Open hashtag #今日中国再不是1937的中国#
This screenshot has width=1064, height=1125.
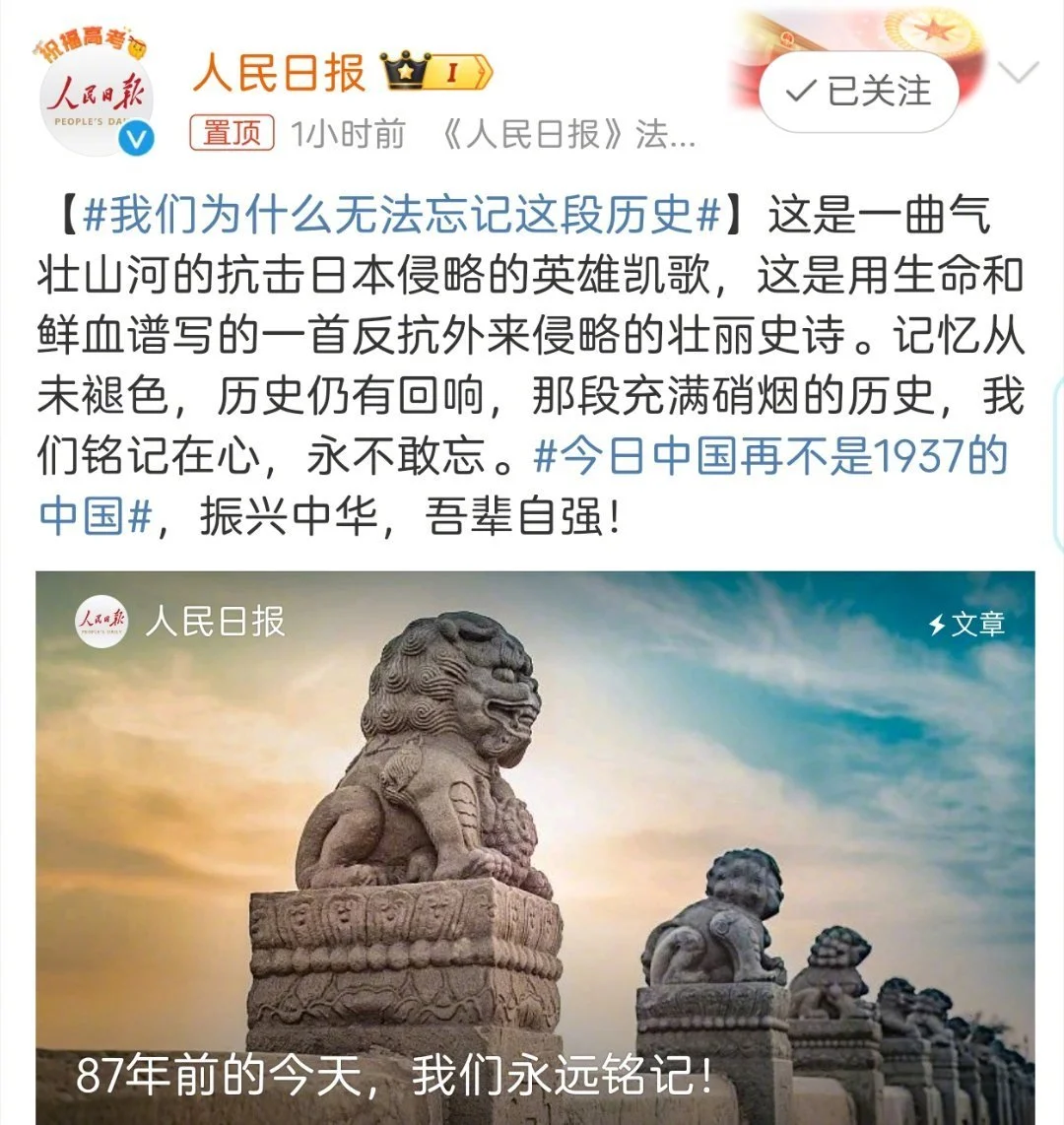768,457
